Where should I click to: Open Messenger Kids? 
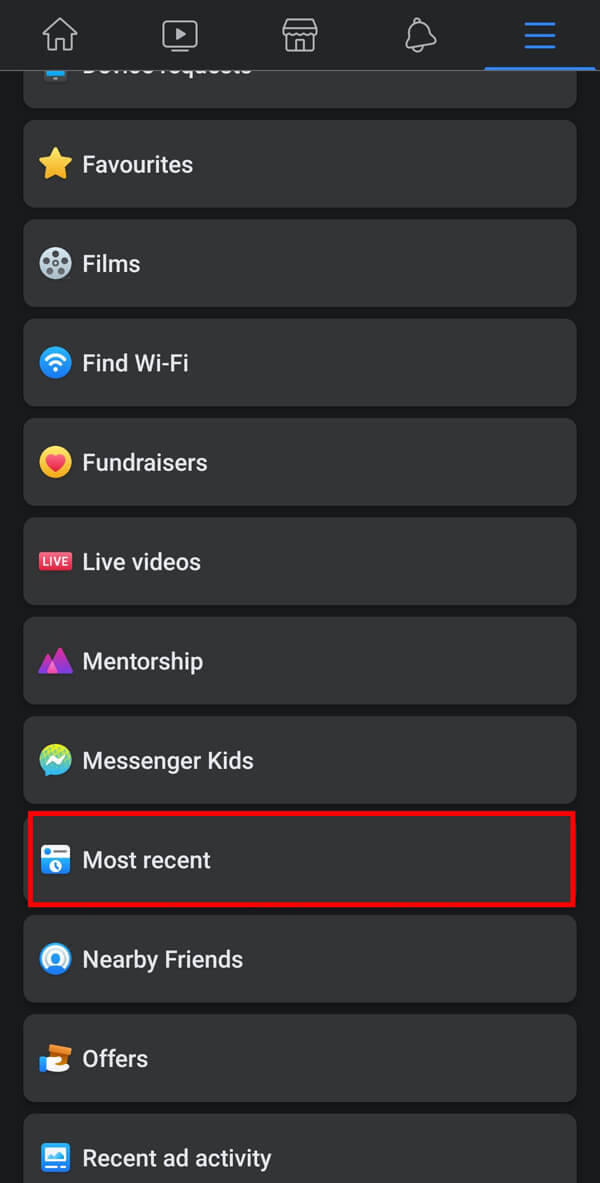click(300, 760)
